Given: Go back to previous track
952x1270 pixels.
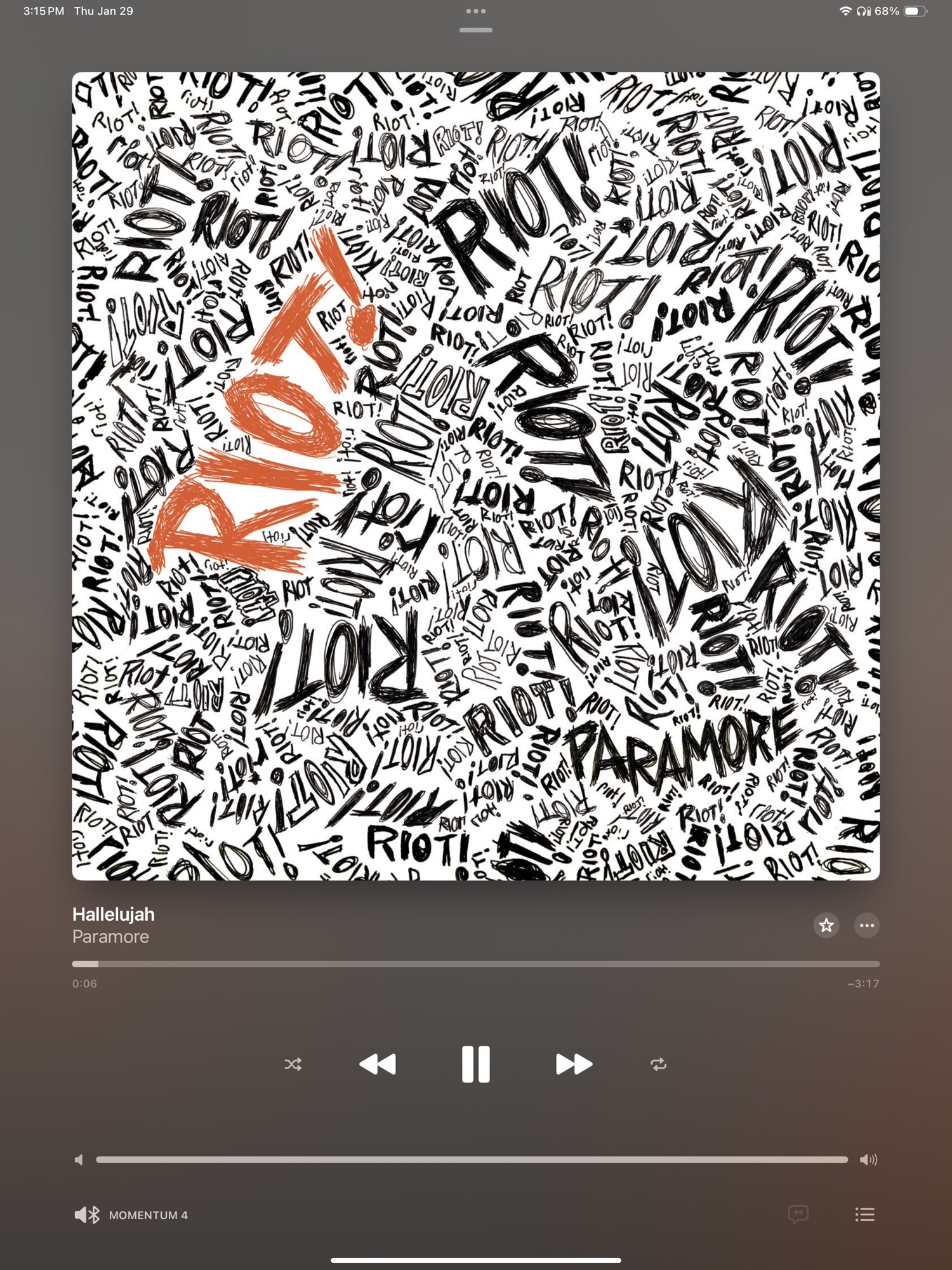Looking at the screenshot, I should [378, 1064].
